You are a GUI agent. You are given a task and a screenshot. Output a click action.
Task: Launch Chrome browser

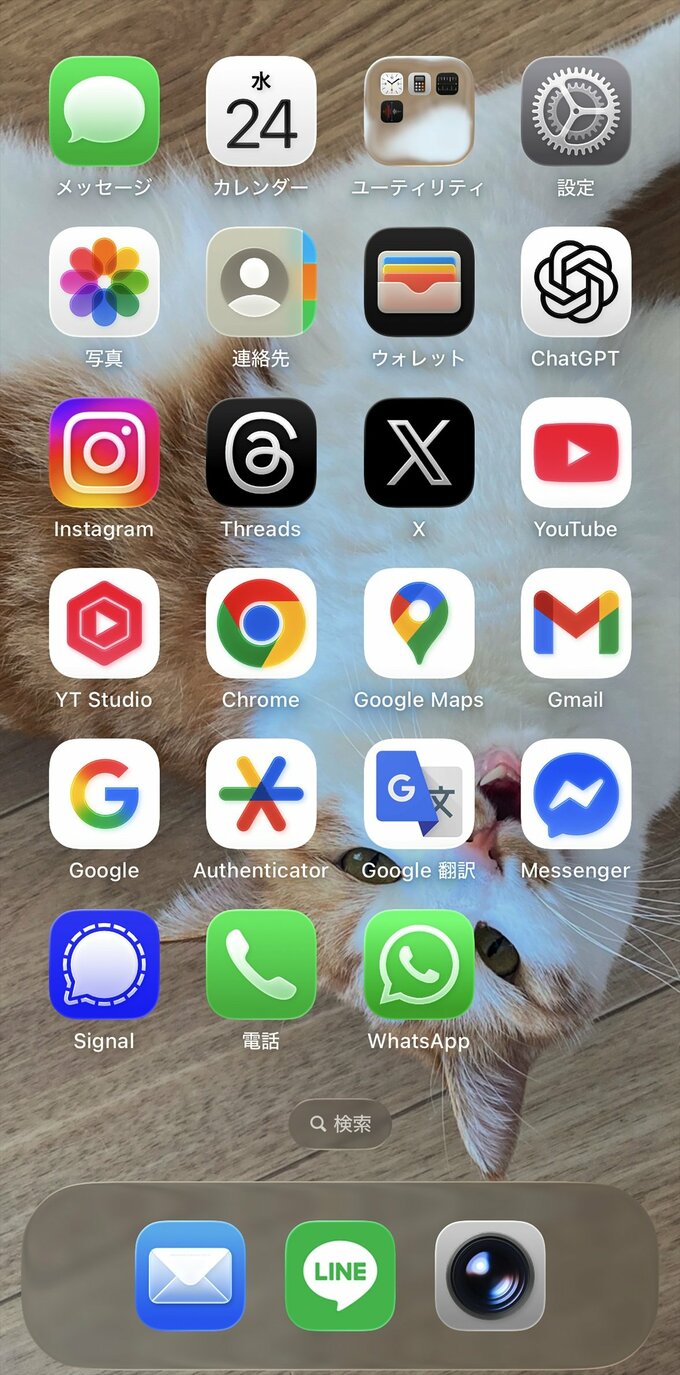pos(261,624)
